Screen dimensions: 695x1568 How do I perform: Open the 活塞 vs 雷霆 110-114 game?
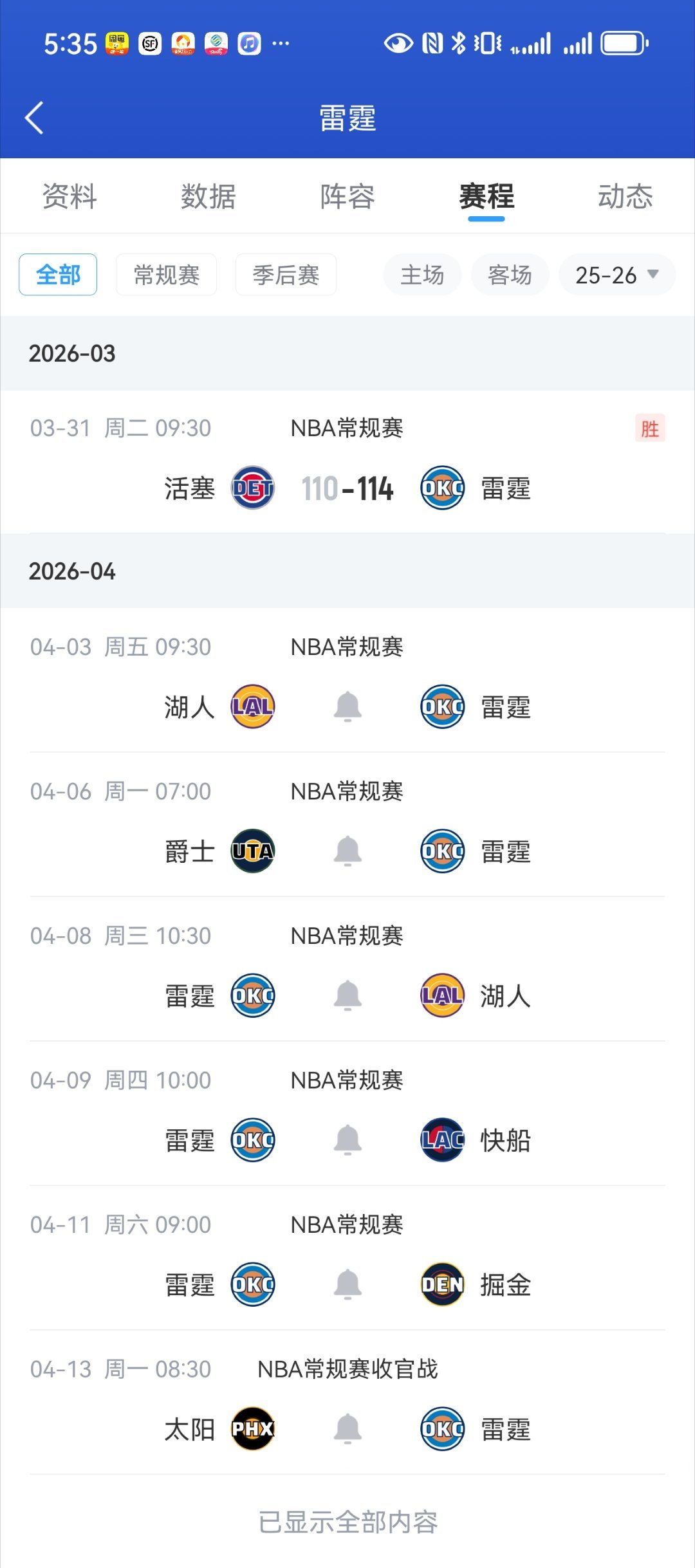pos(347,462)
